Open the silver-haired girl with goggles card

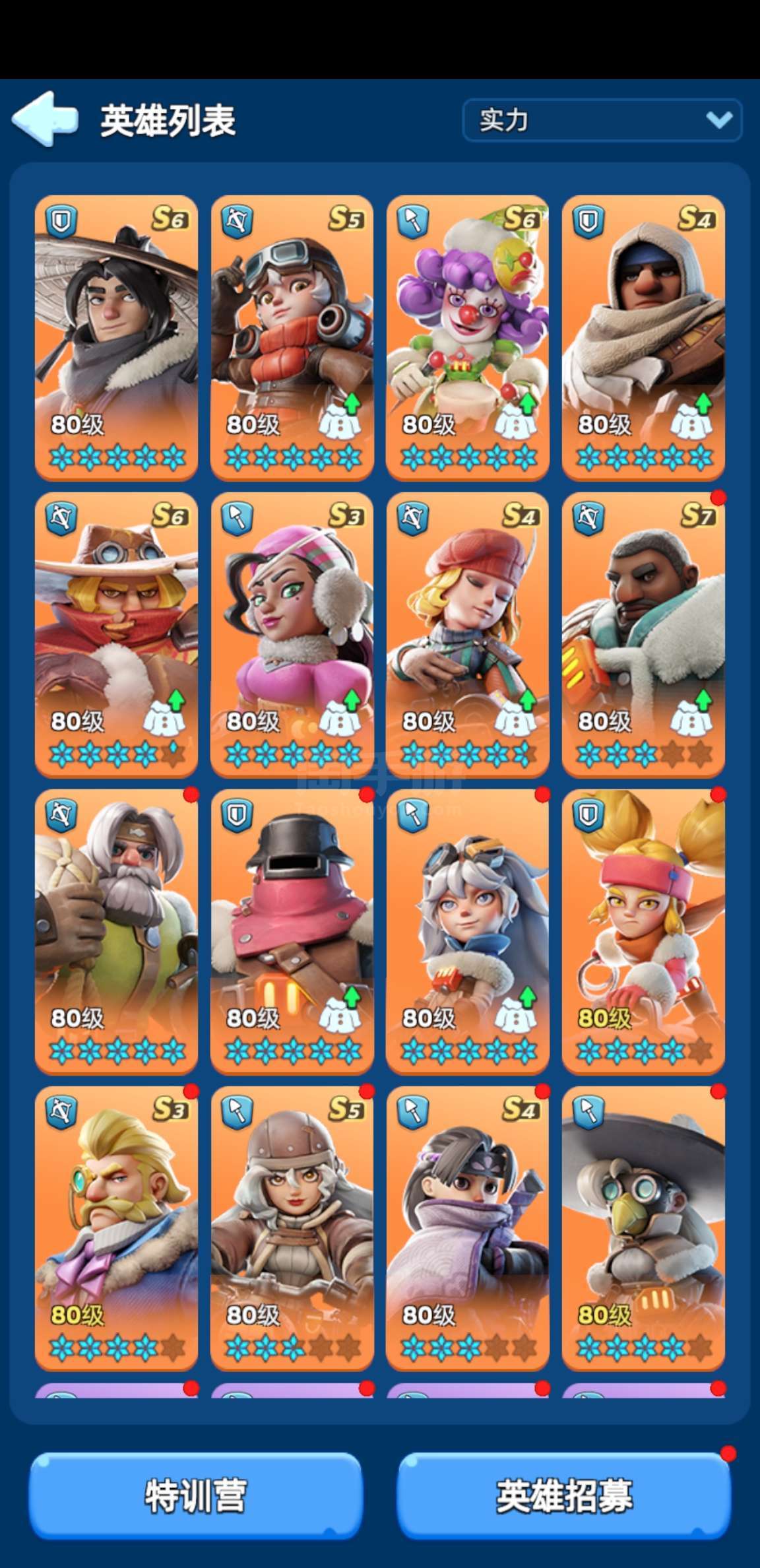(x=467, y=931)
